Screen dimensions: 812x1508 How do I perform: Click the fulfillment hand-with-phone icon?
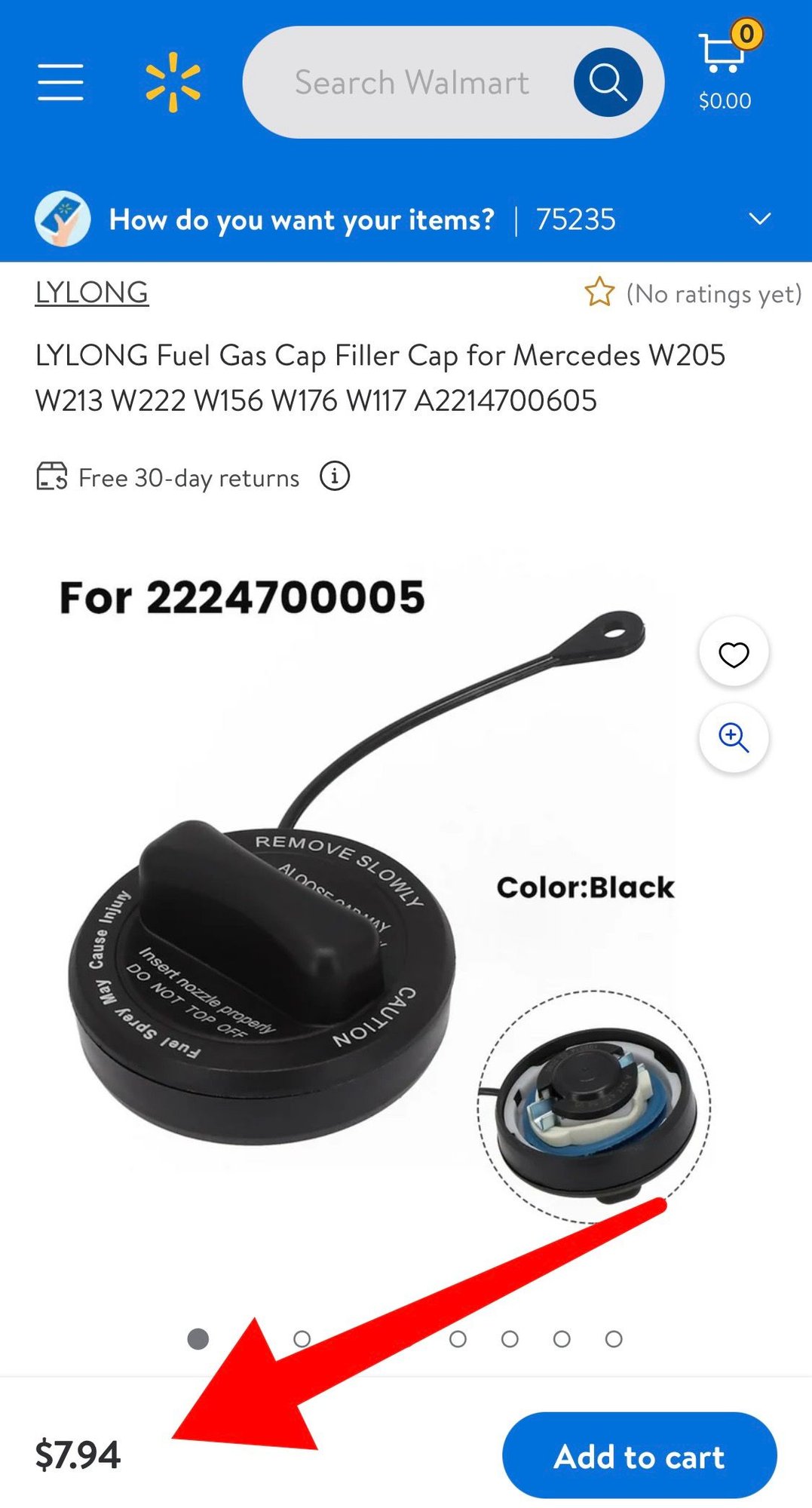[x=65, y=219]
